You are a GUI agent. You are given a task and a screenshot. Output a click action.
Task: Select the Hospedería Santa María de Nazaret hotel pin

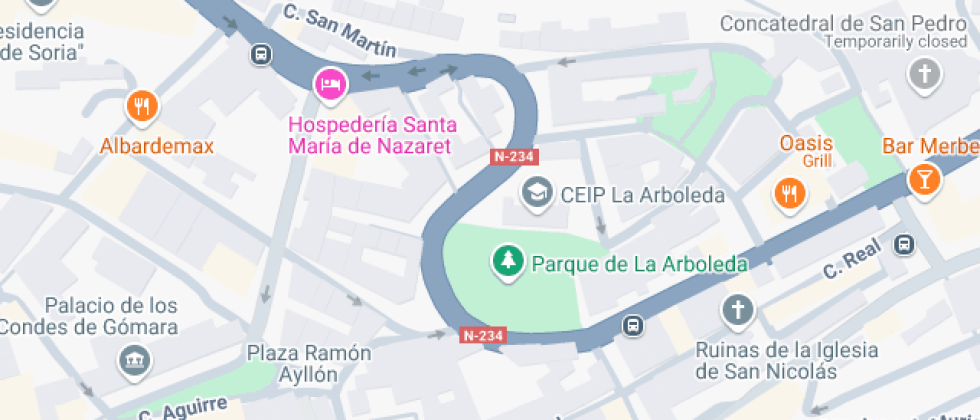(x=329, y=83)
